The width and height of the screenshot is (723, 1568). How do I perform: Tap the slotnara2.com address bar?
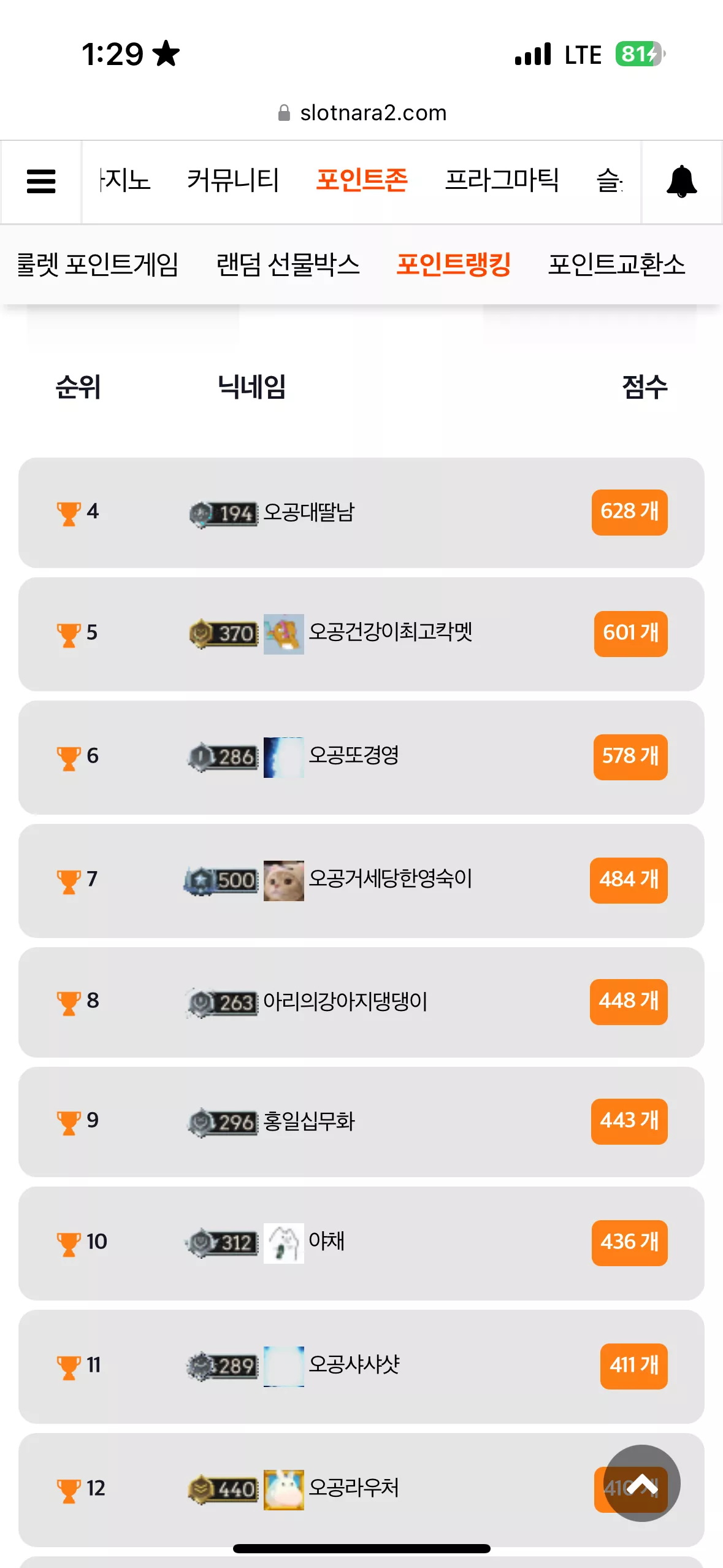[x=362, y=113]
